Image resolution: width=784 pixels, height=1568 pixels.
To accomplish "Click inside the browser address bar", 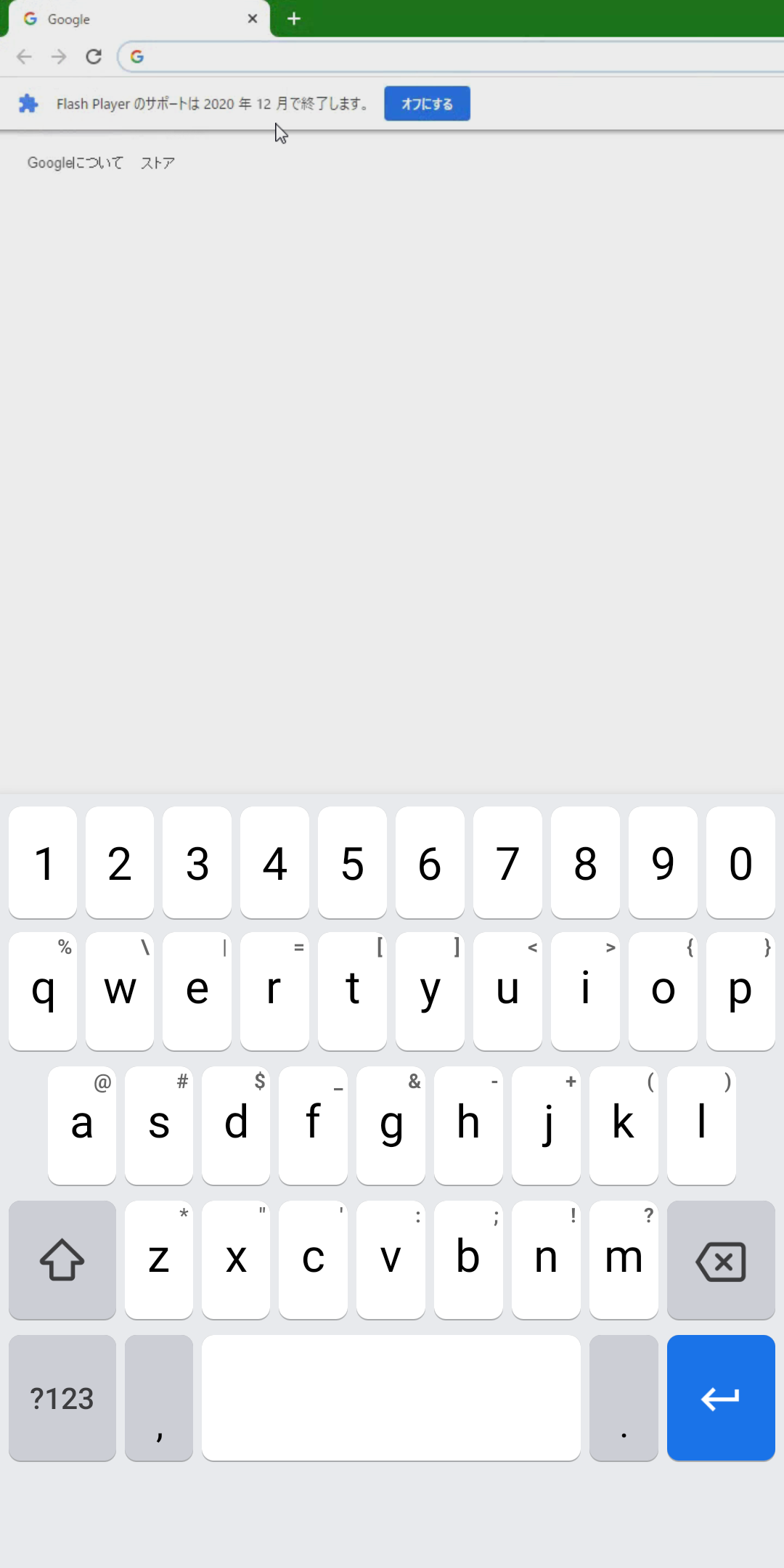I will coord(436,57).
